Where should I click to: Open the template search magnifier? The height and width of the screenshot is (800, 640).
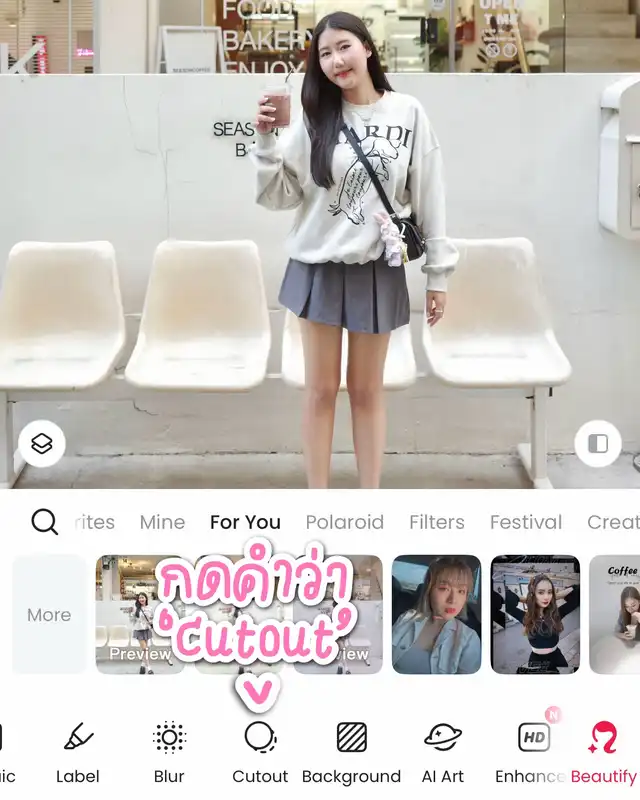click(45, 521)
